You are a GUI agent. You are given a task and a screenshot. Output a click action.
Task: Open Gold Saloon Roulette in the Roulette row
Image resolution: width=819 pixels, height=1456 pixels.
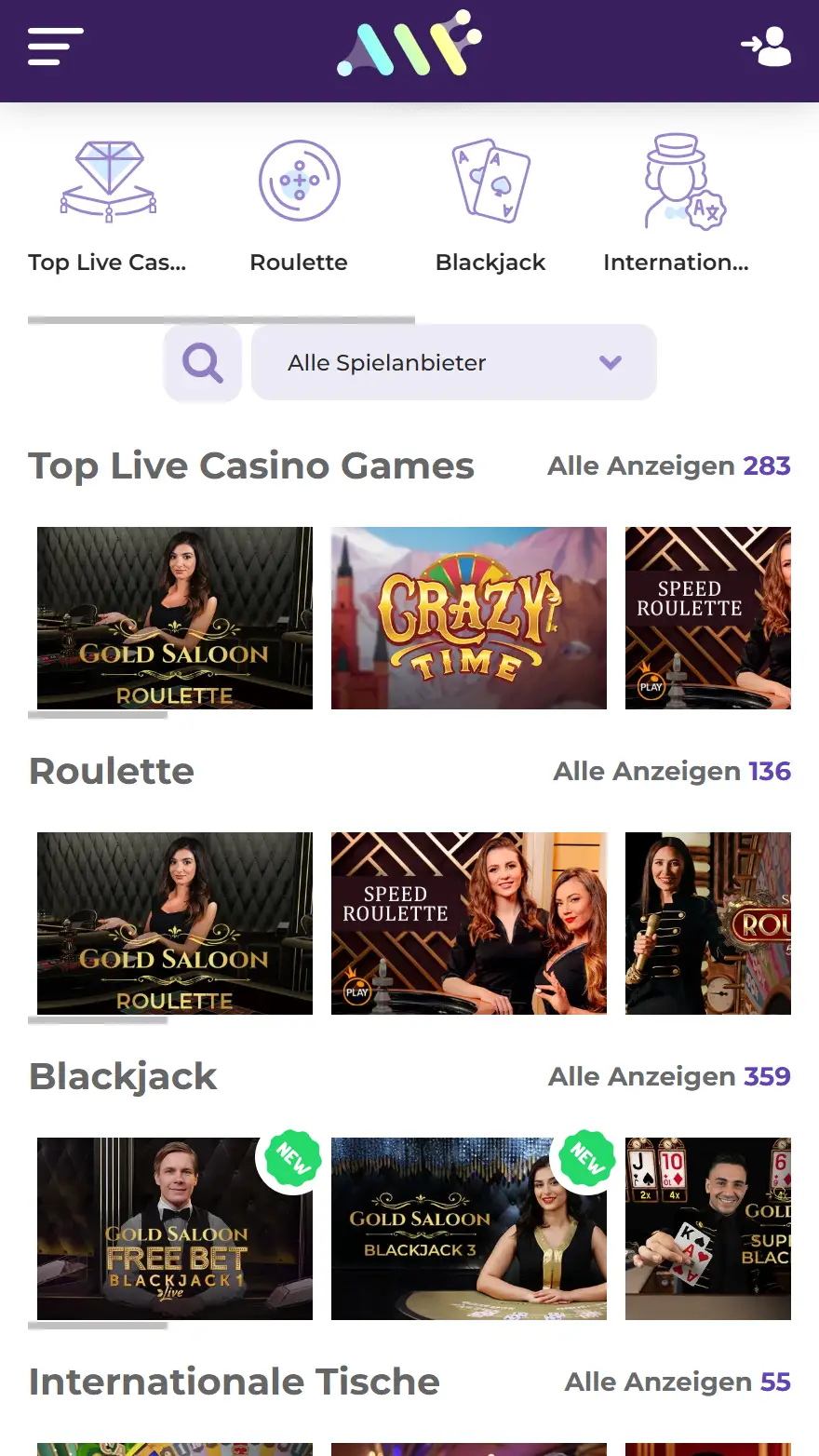(175, 923)
